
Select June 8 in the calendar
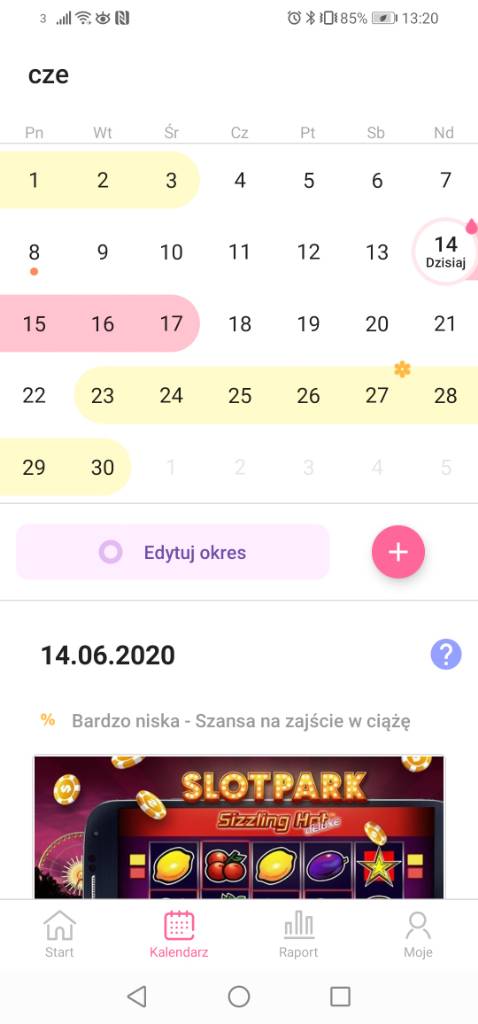point(34,252)
